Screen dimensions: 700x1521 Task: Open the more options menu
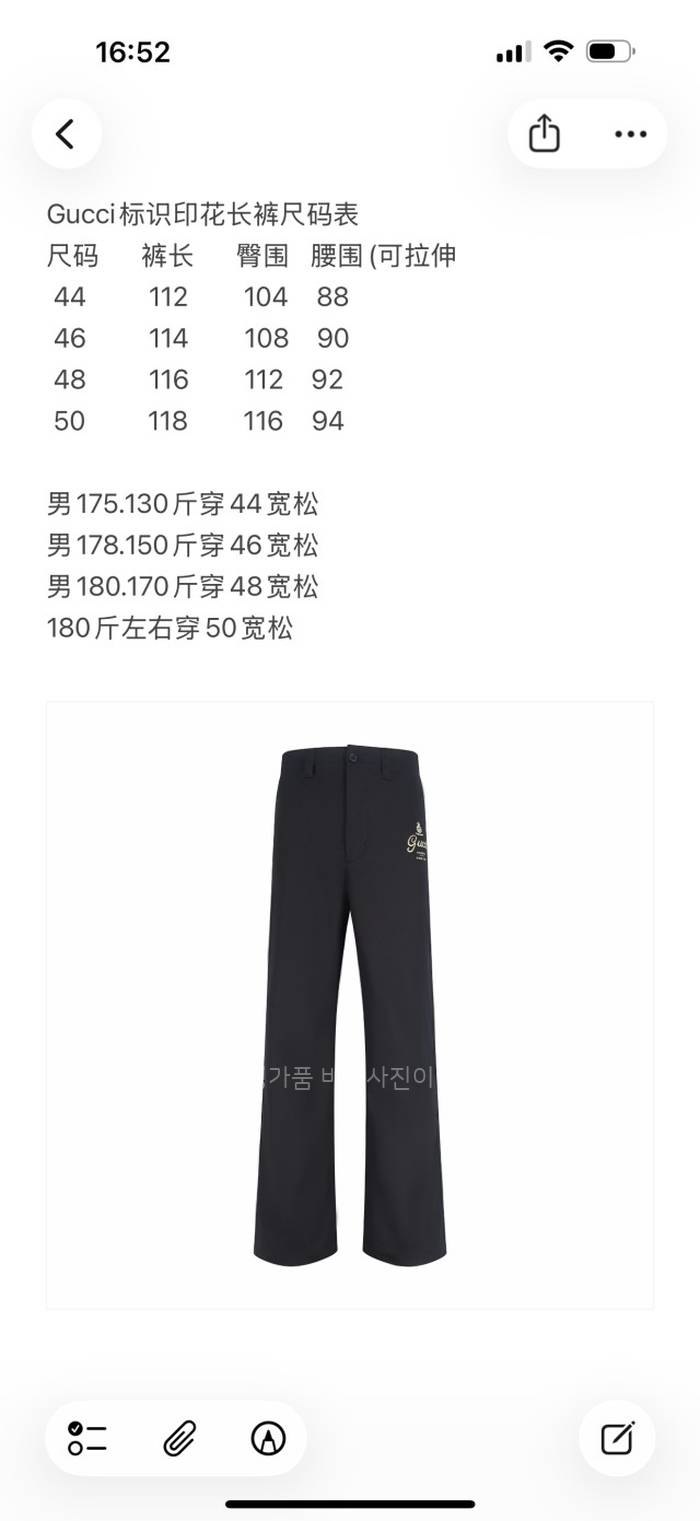point(630,134)
